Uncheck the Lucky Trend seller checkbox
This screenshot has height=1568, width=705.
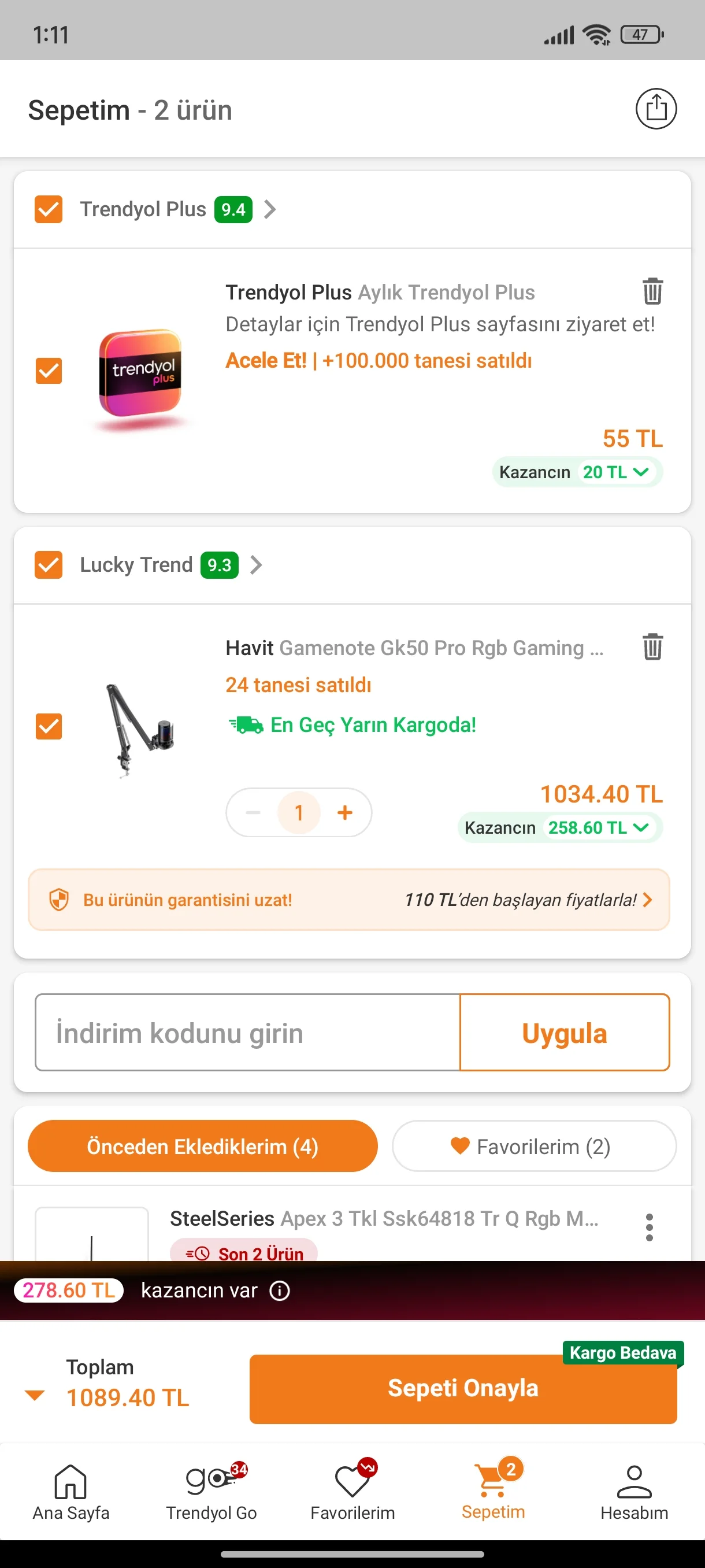(49, 565)
